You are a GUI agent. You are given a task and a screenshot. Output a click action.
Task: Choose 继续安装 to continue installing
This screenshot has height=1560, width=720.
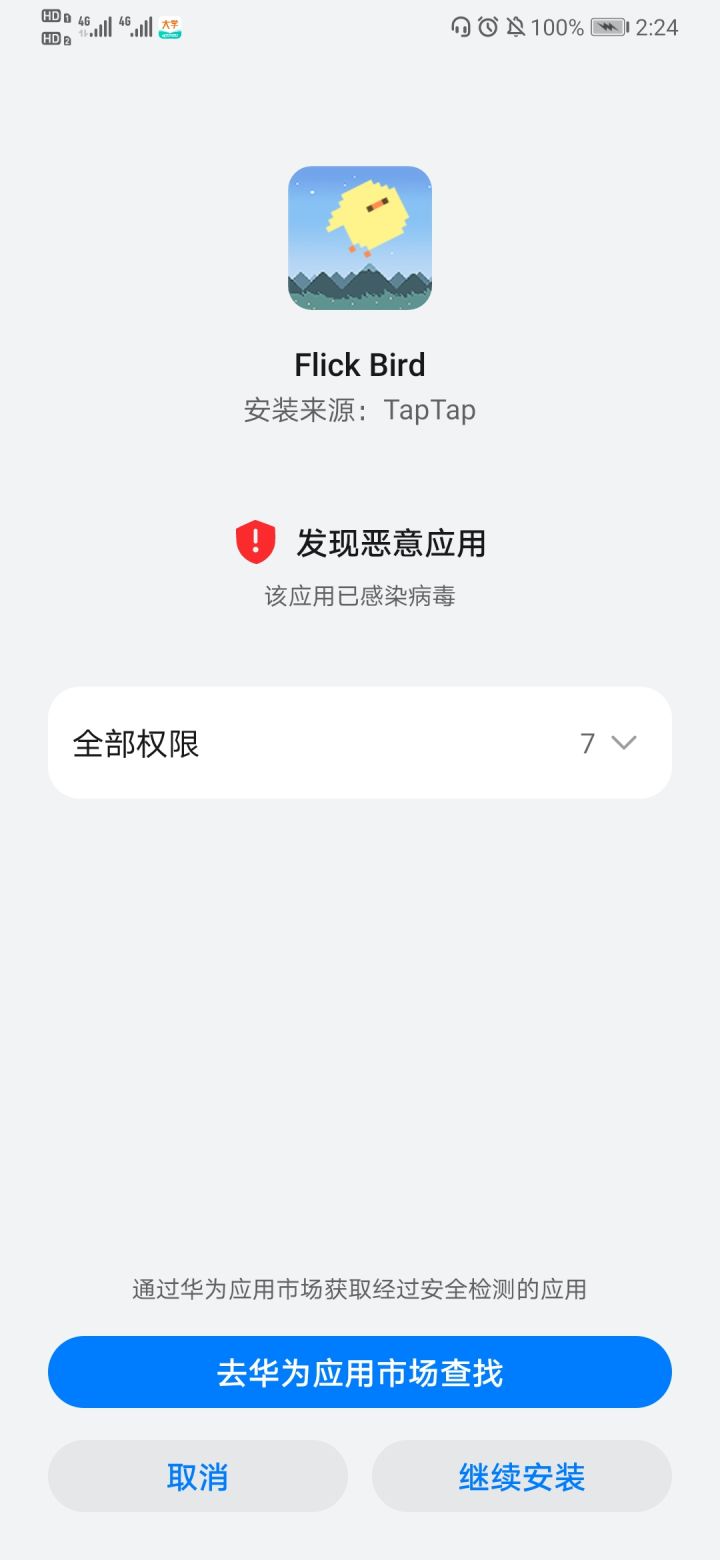tap(521, 1476)
